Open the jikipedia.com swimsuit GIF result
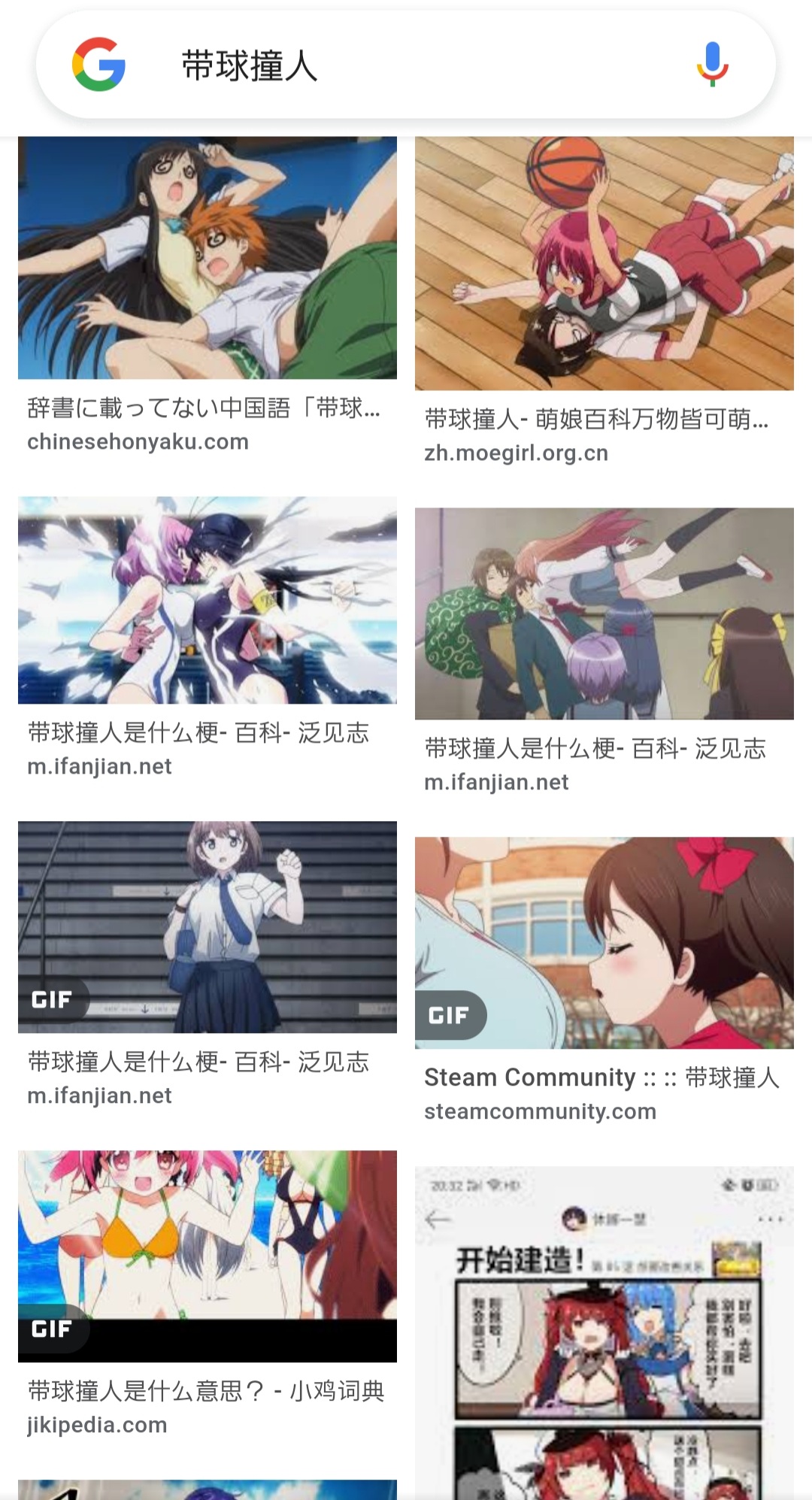Viewport: 812px width, 1500px height. click(x=208, y=1256)
